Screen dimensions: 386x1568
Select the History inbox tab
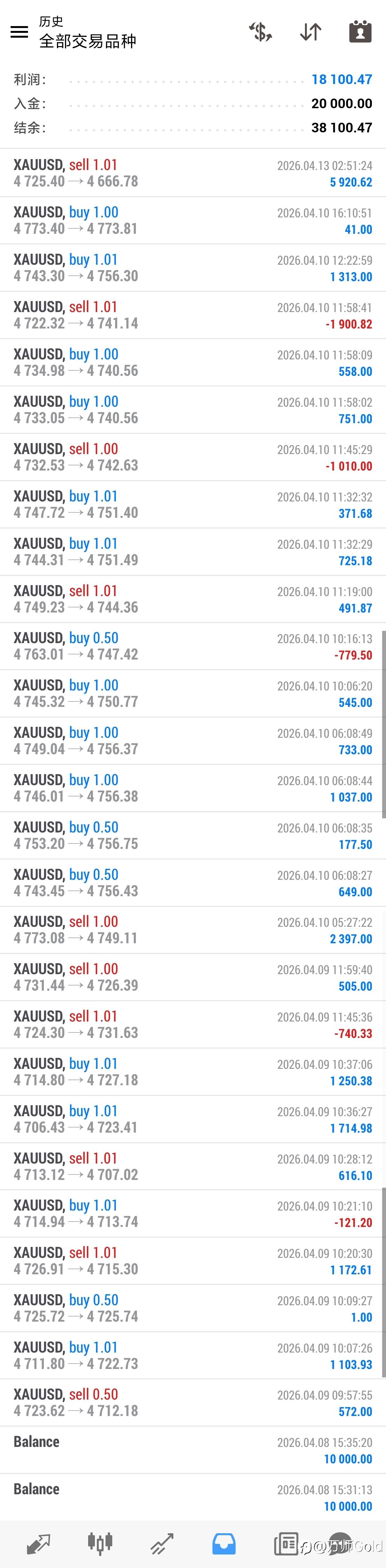point(224,1543)
